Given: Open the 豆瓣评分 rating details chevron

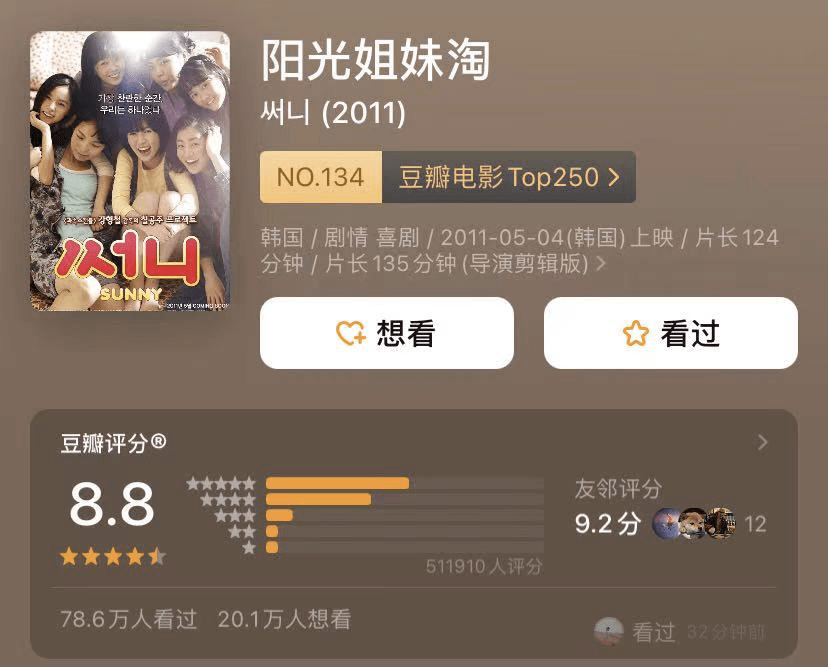Looking at the screenshot, I should 763,442.
